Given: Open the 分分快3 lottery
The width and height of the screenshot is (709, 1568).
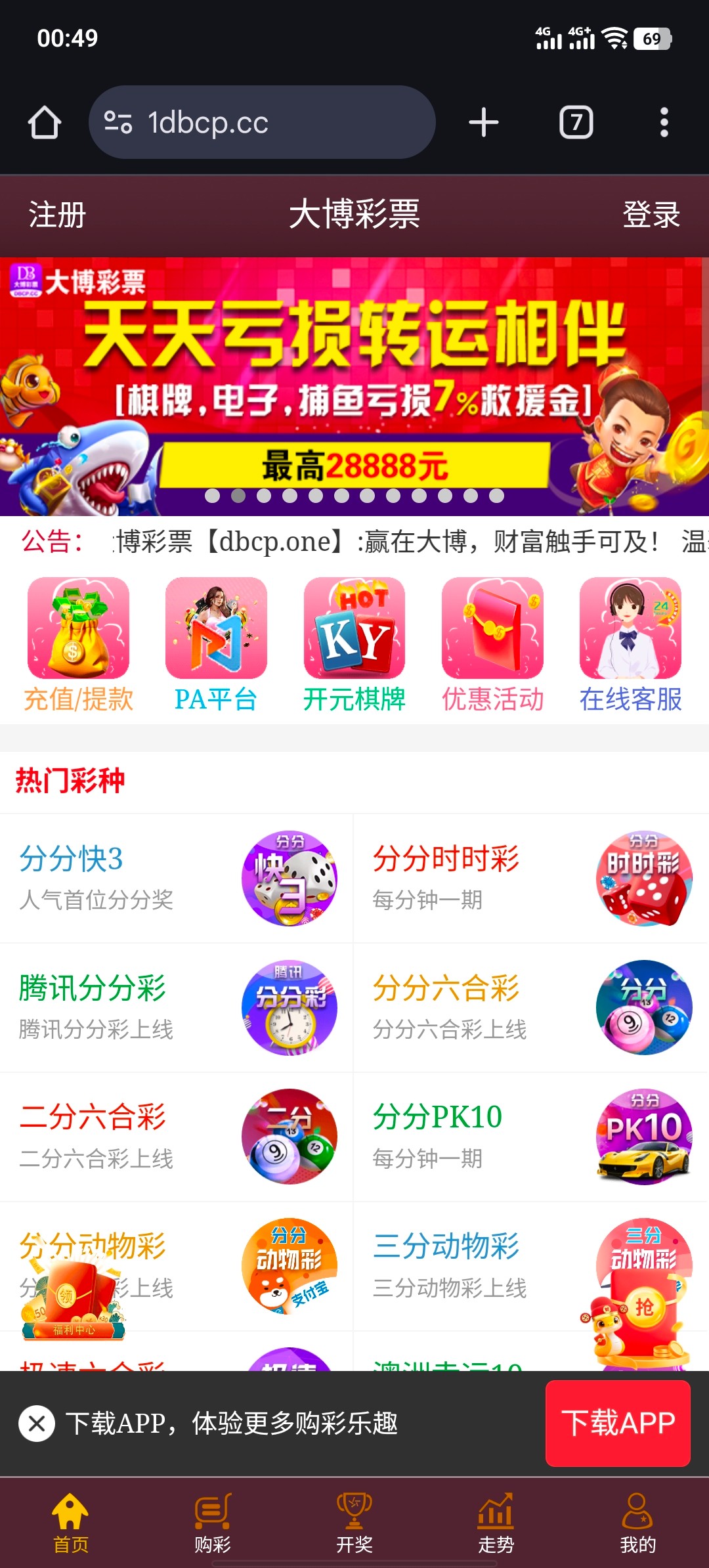Looking at the screenshot, I should [x=176, y=878].
